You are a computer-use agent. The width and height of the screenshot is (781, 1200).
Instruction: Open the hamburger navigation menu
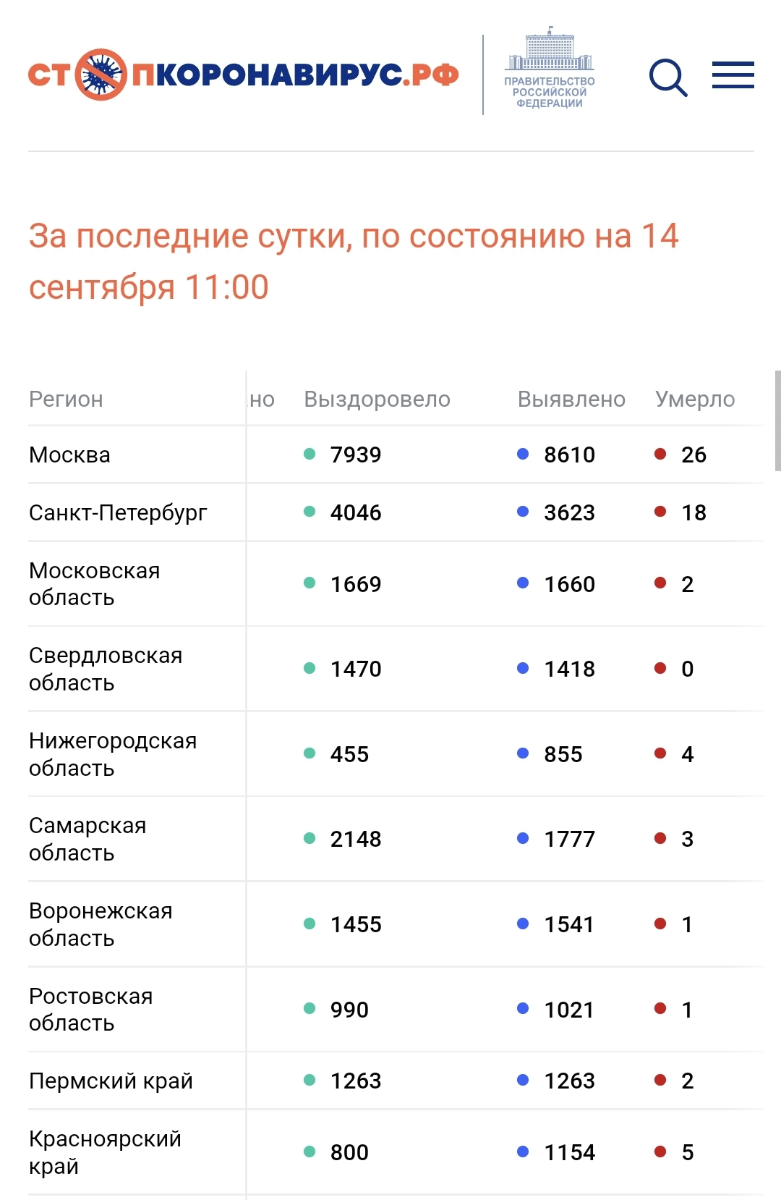732,76
